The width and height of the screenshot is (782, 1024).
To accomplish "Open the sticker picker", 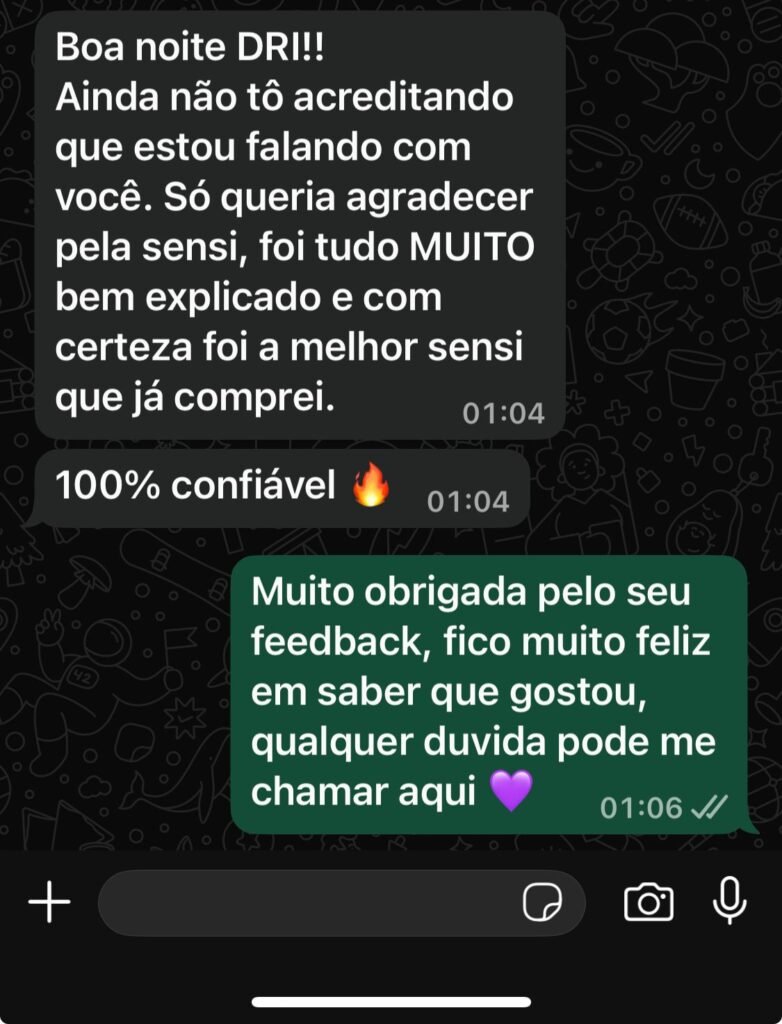I will click(x=543, y=903).
